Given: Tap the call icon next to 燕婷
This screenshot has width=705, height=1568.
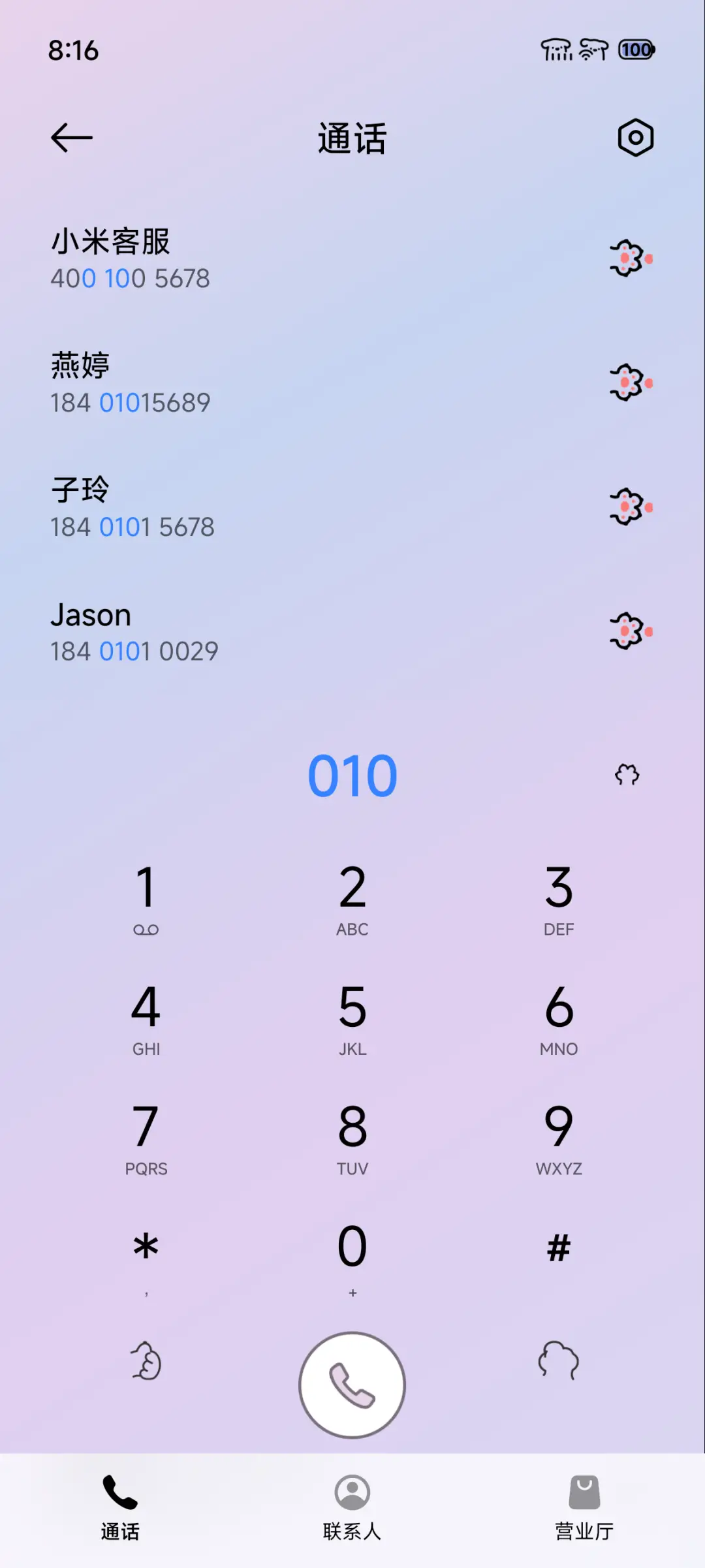Looking at the screenshot, I should tap(628, 383).
